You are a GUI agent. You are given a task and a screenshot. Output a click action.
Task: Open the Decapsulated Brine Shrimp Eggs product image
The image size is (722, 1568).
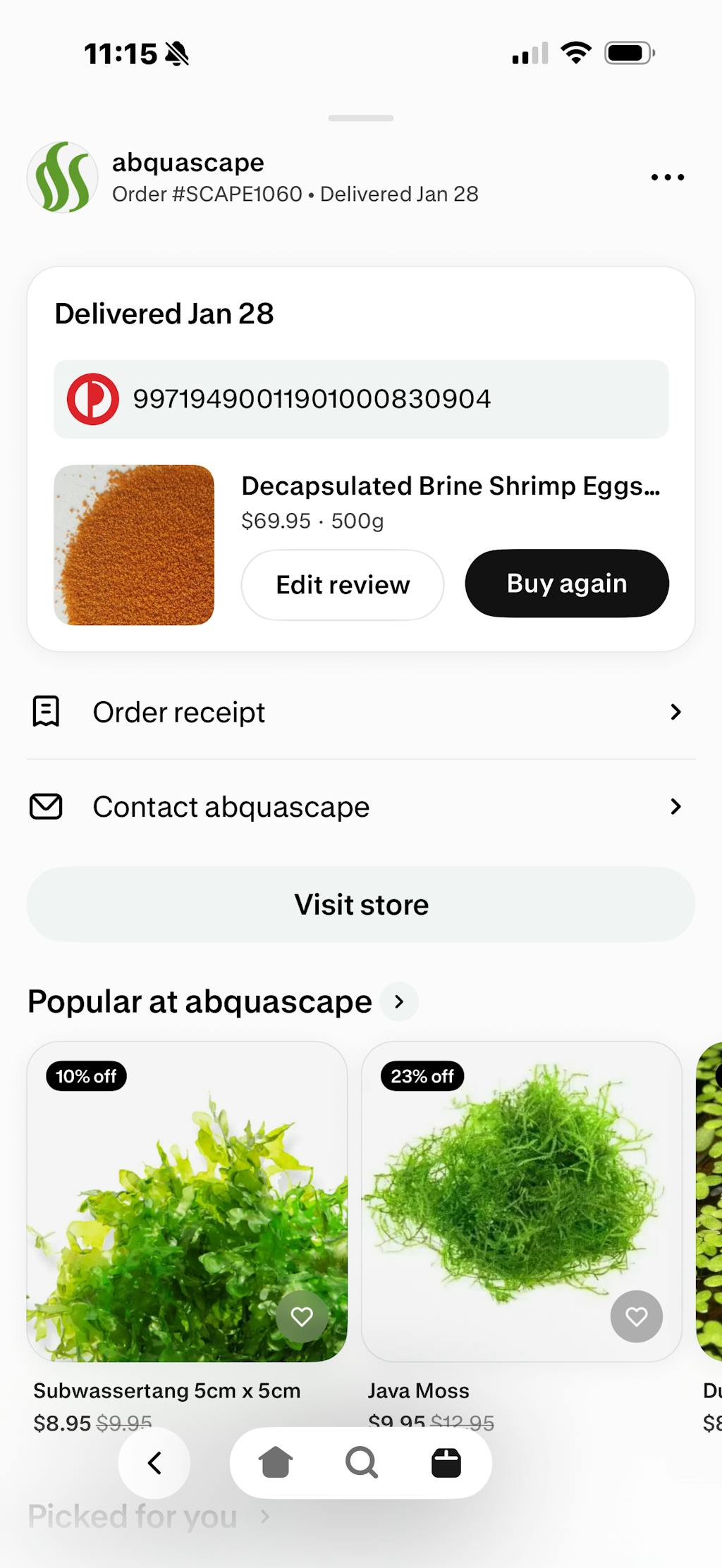[x=134, y=545]
